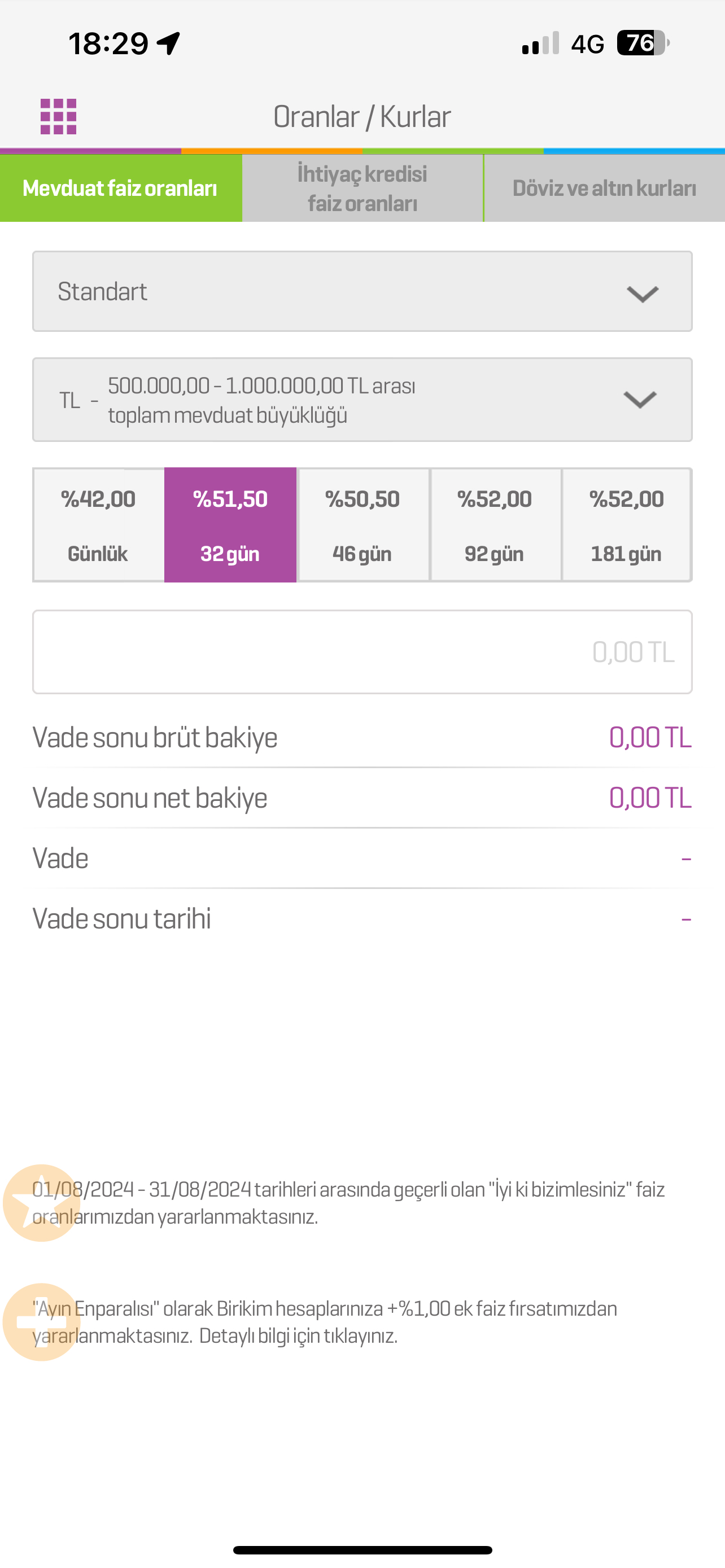The image size is (725, 1568).
Task: Select Mevduat faiz oranları tab
Action: click(x=120, y=188)
